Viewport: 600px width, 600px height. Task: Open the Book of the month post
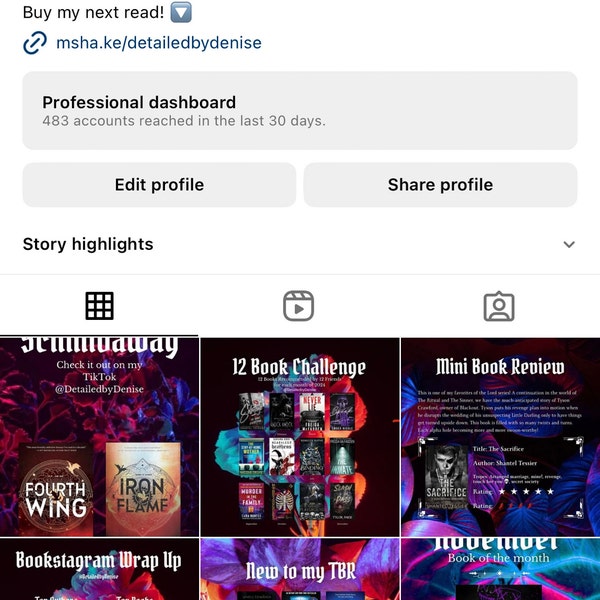[x=501, y=569]
